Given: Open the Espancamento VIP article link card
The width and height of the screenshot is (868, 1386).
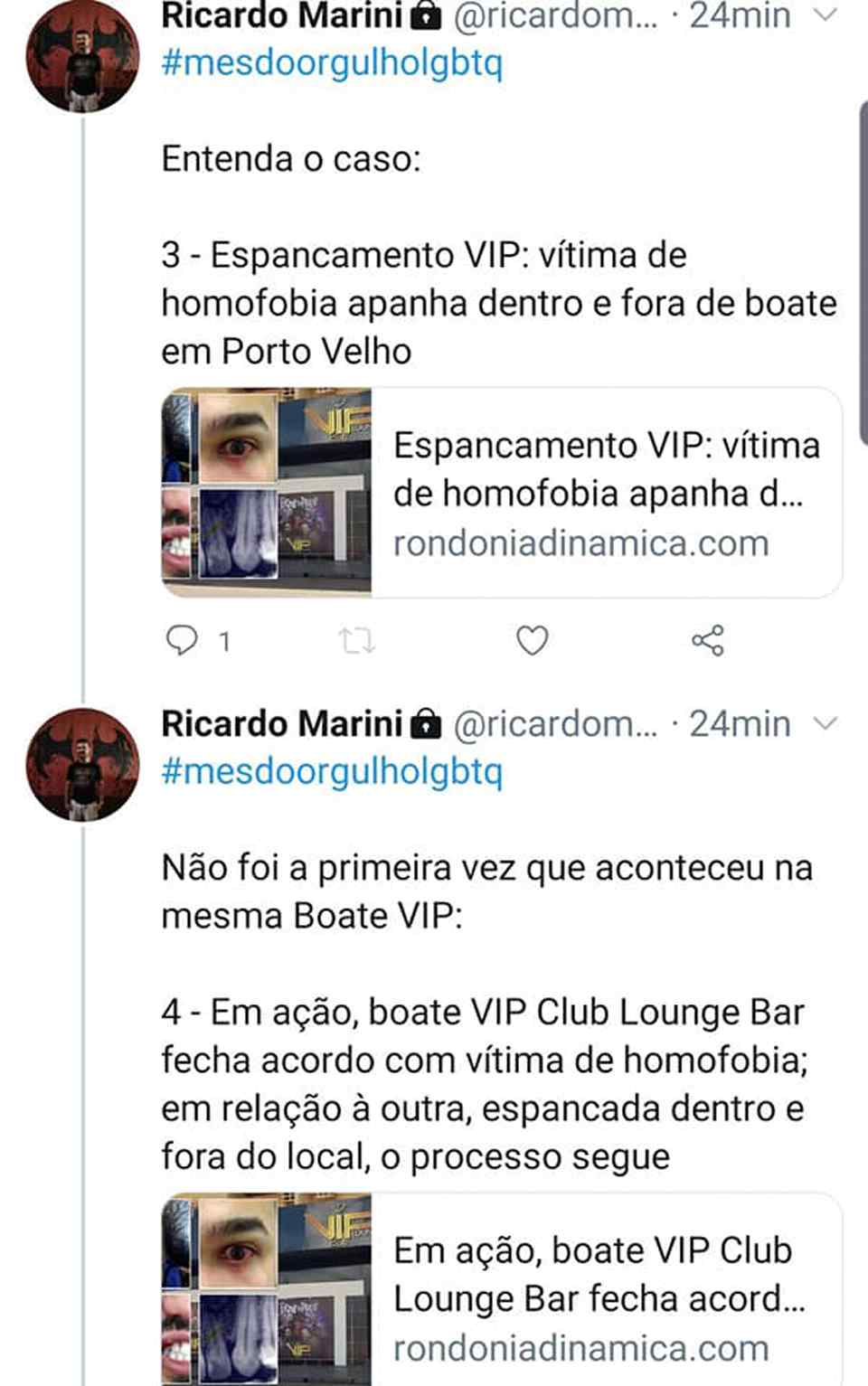Looking at the screenshot, I should [502, 493].
